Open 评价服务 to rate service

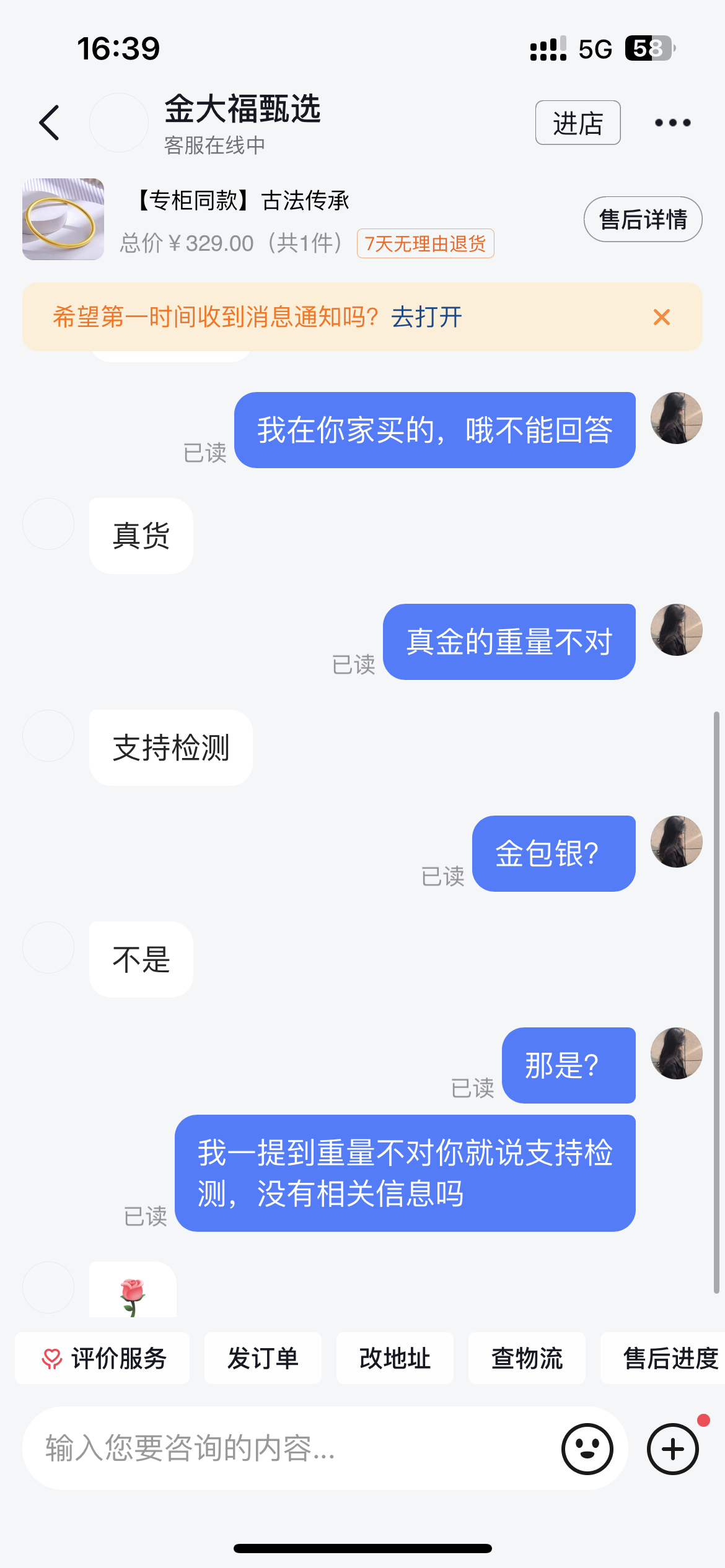coord(103,1359)
